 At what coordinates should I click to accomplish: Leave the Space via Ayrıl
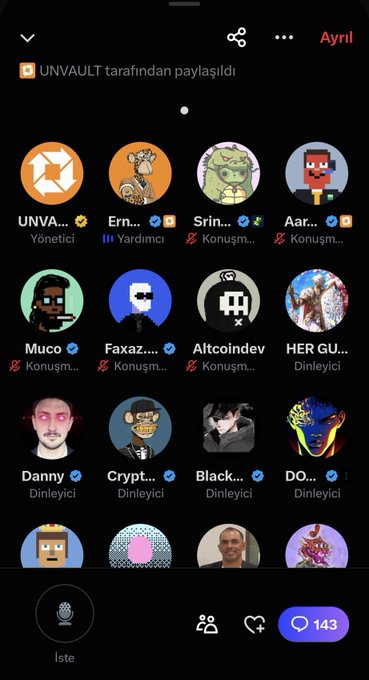click(336, 38)
